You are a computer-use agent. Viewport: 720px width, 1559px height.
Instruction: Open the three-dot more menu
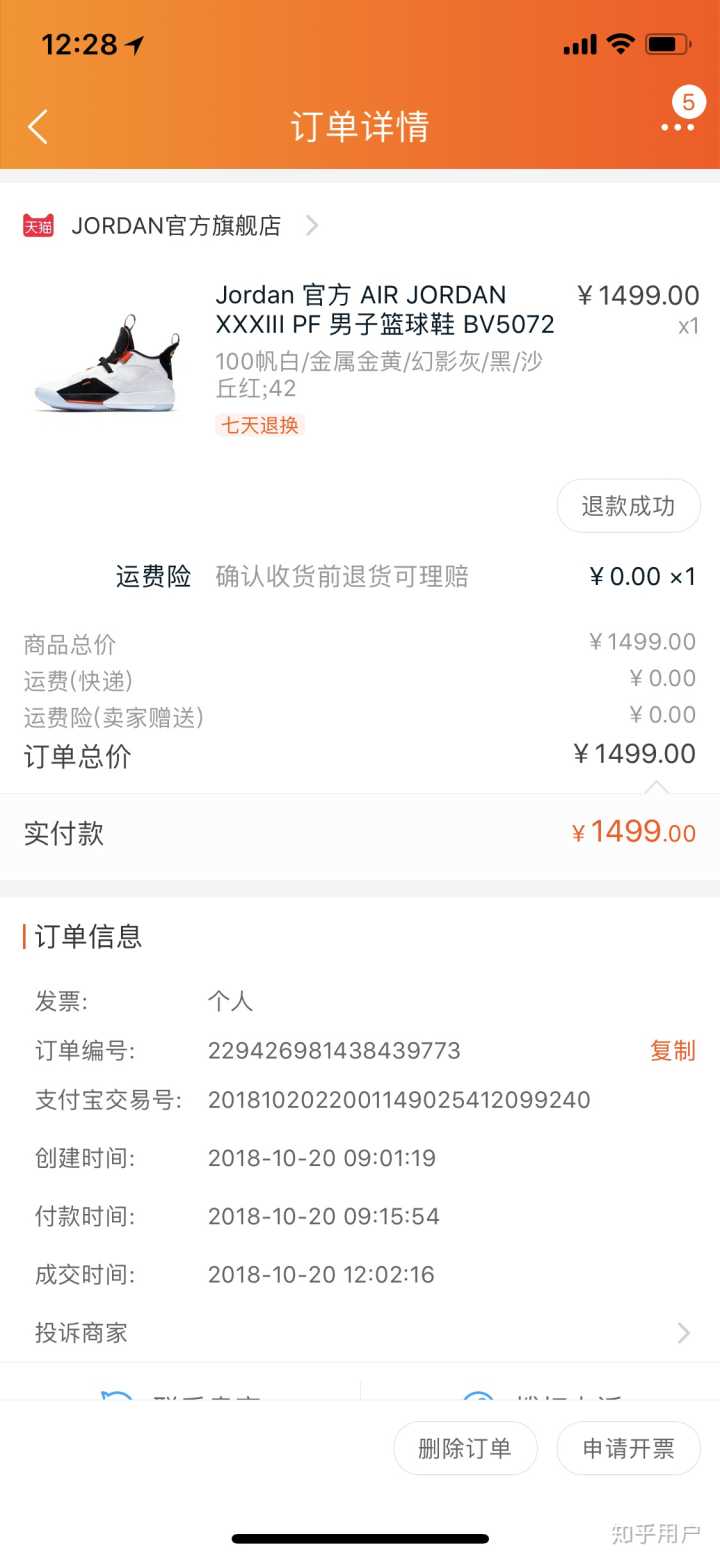click(677, 127)
